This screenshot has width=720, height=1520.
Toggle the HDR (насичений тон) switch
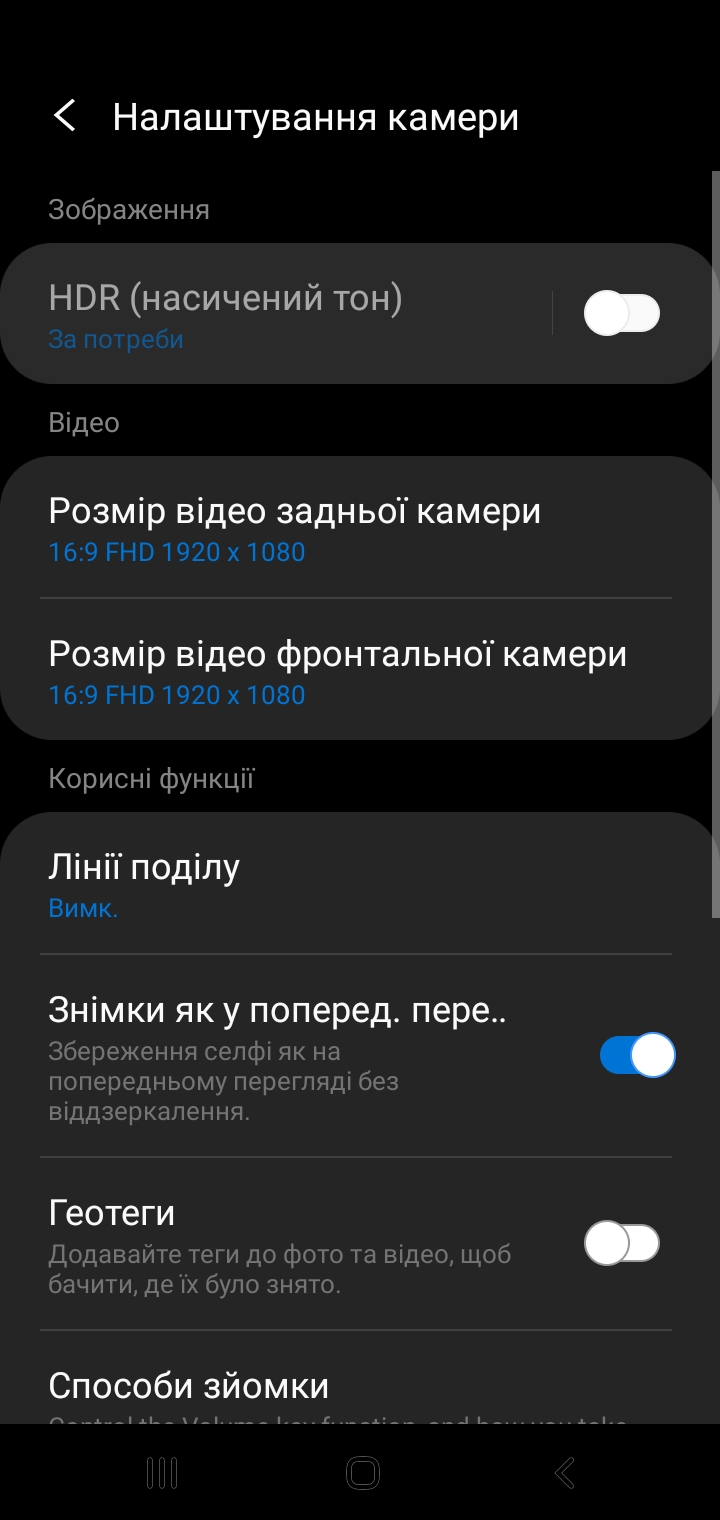(x=621, y=313)
